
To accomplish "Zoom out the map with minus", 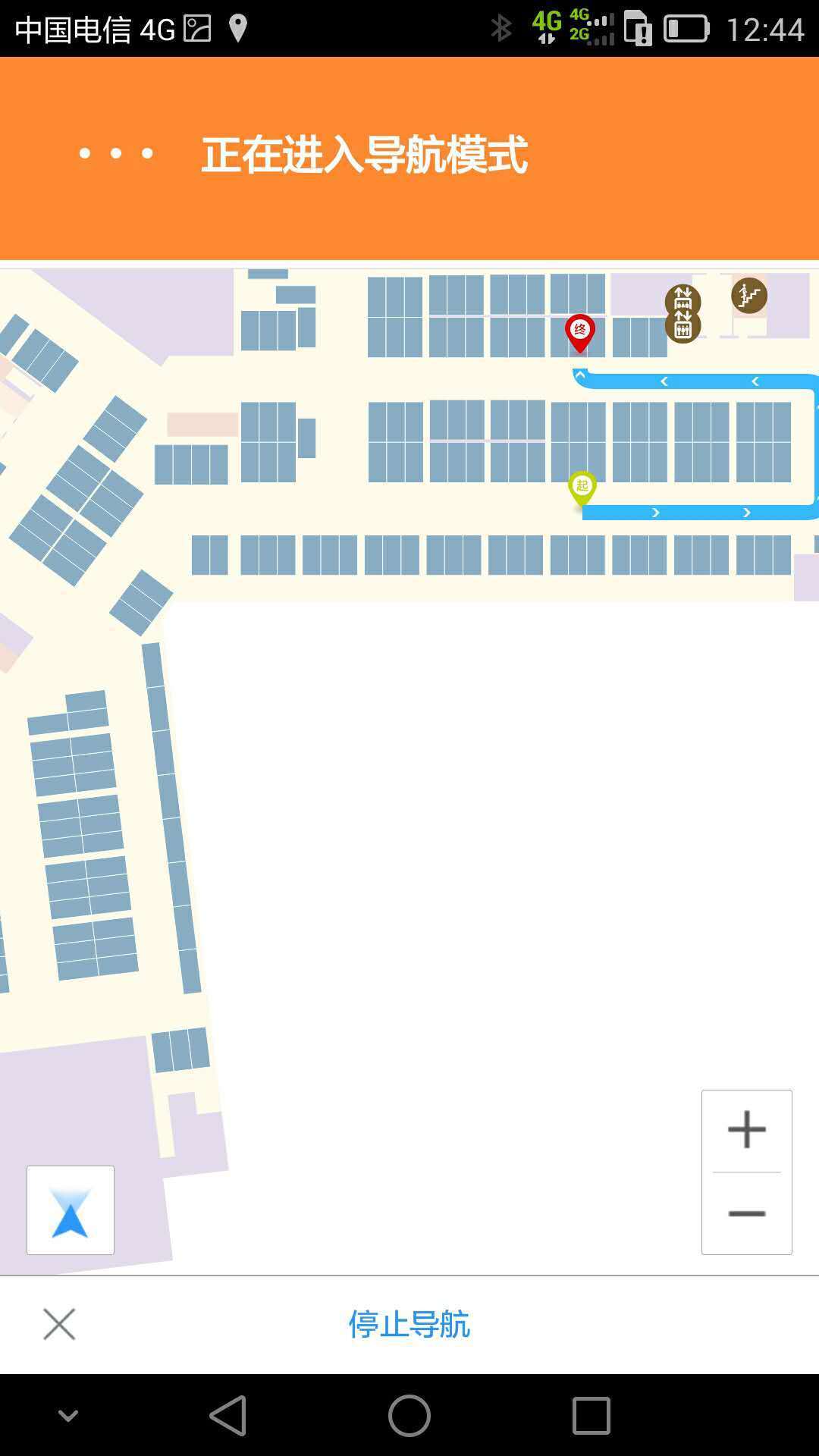I will (746, 1214).
